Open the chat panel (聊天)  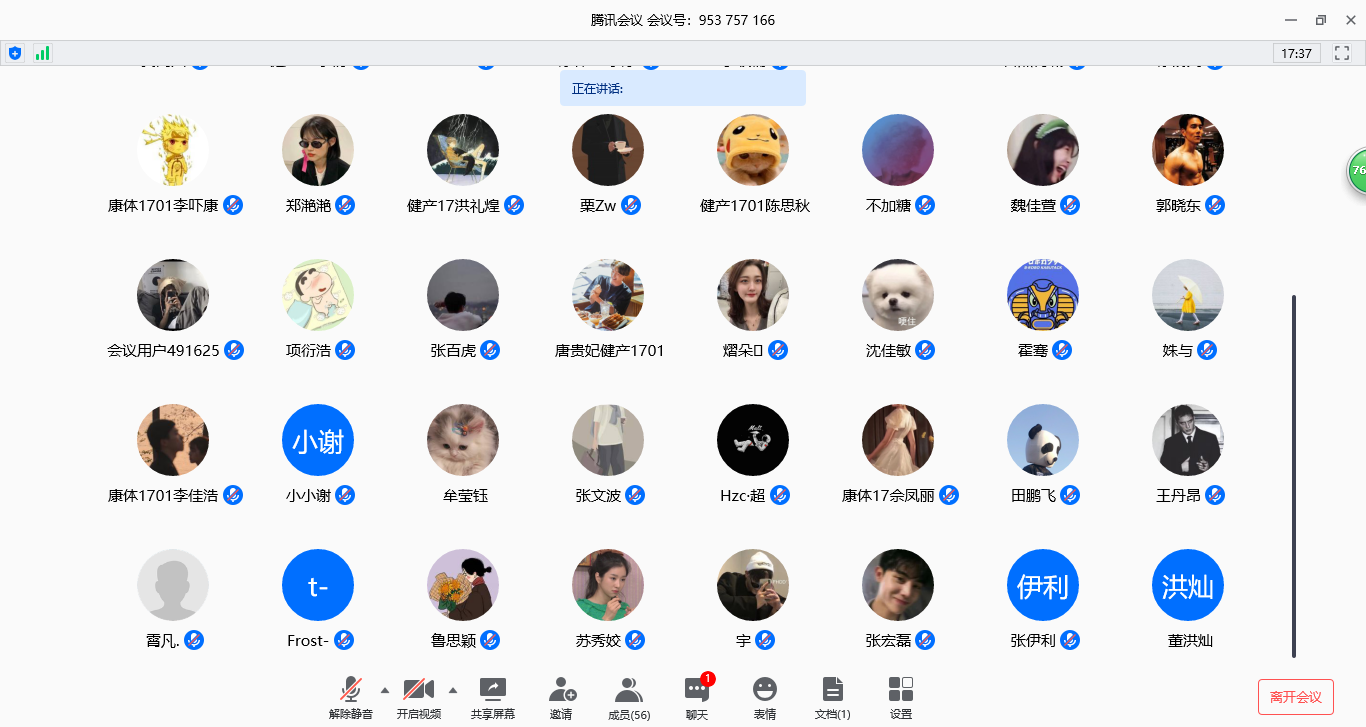point(697,696)
